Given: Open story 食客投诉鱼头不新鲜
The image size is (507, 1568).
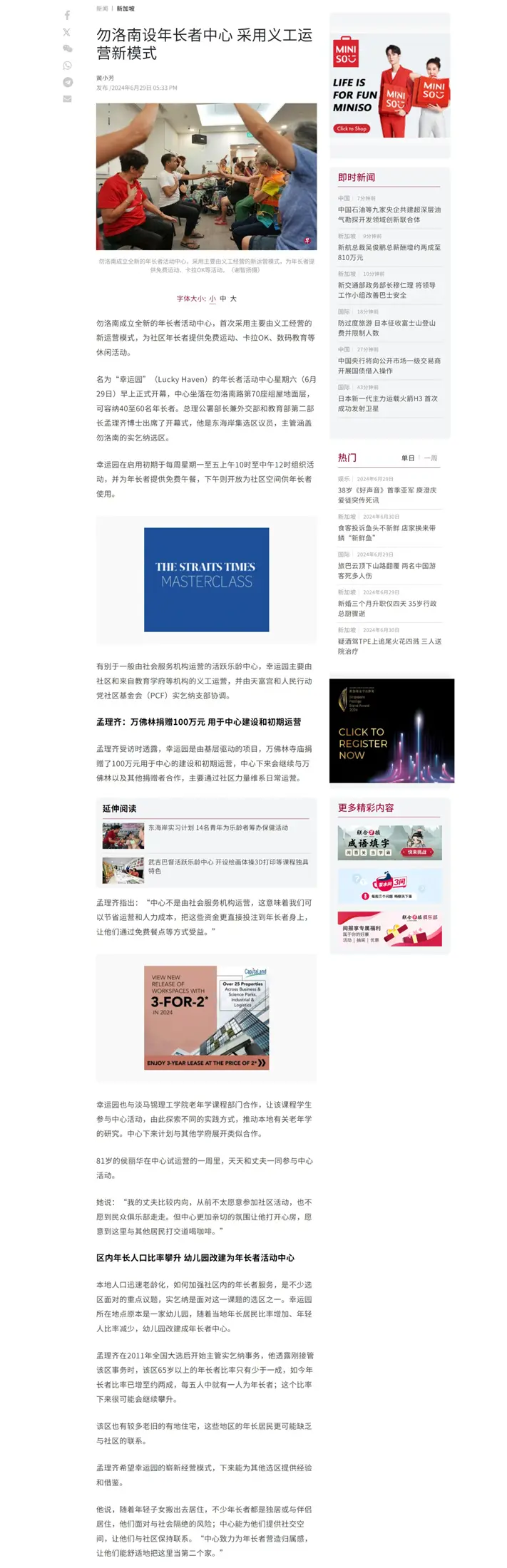Looking at the screenshot, I should pos(386,532).
